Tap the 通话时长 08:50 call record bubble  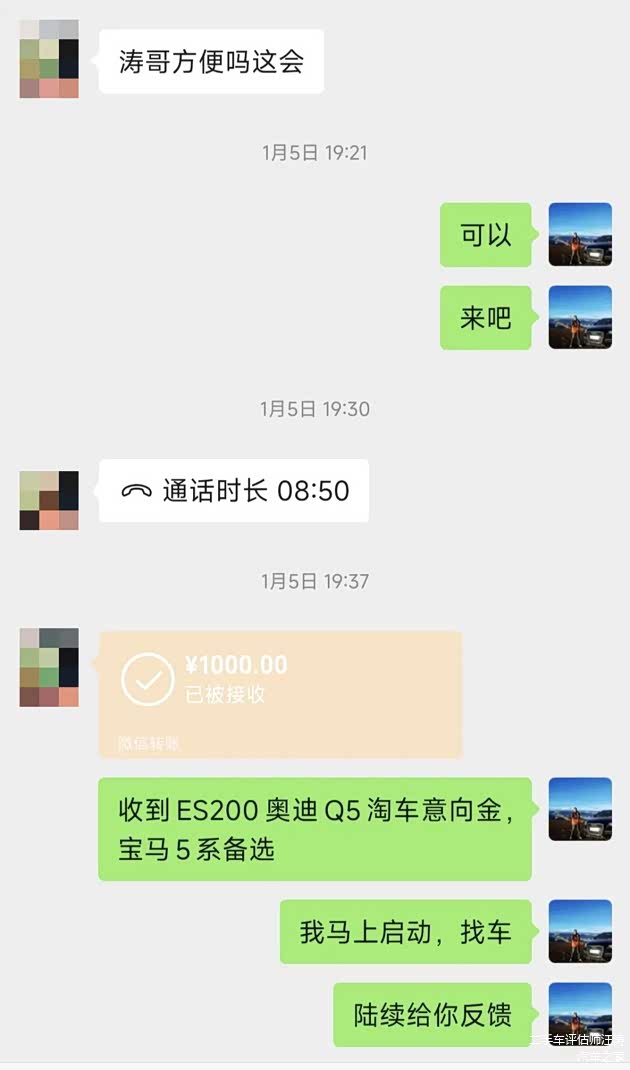point(234,490)
